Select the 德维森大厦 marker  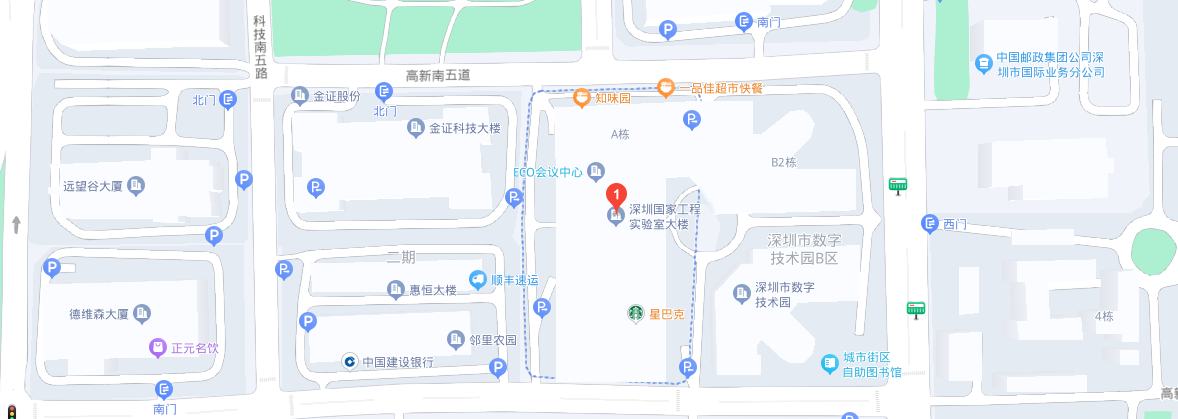tap(142, 314)
